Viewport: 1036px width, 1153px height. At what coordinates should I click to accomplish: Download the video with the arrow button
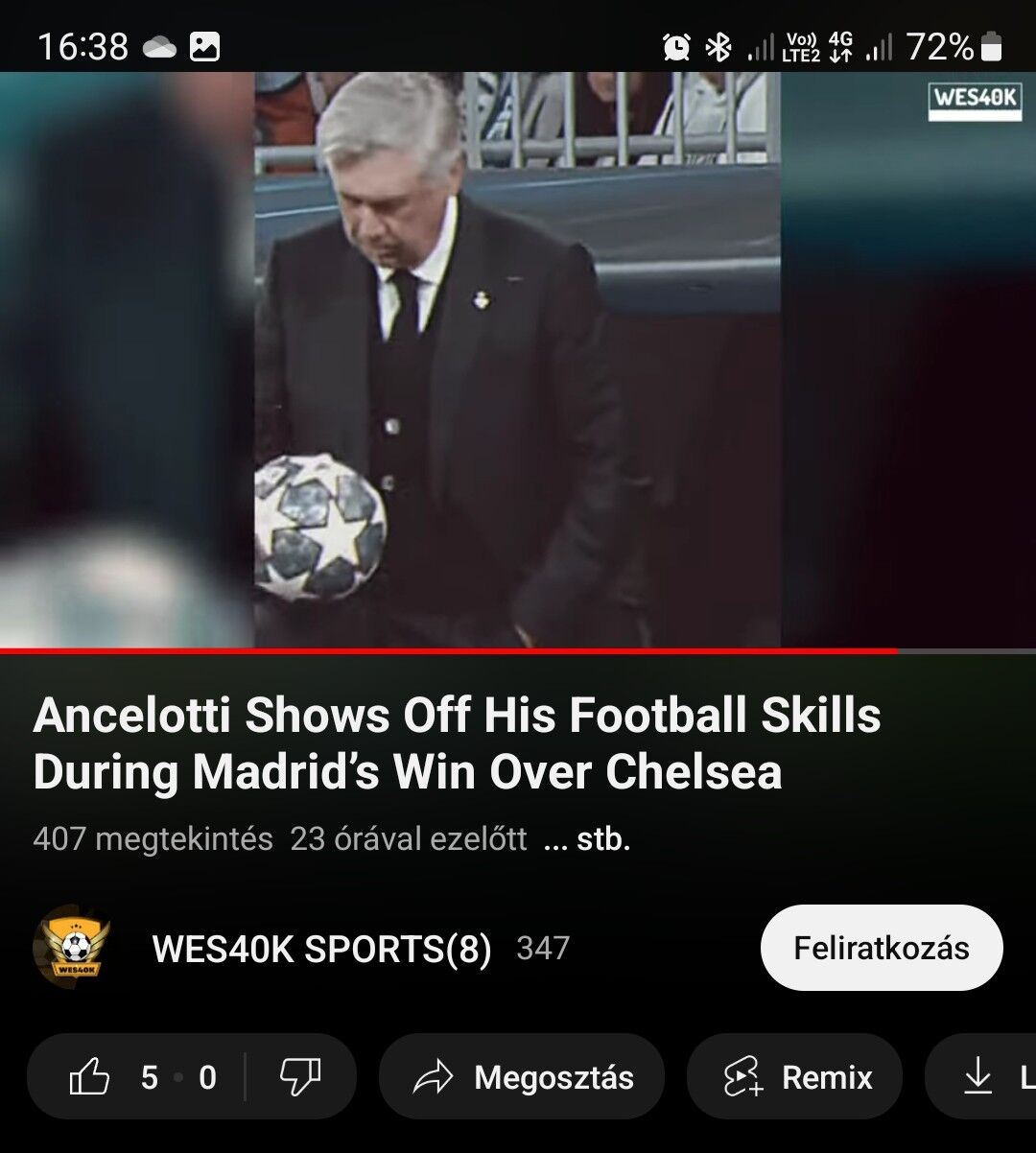[x=978, y=1077]
